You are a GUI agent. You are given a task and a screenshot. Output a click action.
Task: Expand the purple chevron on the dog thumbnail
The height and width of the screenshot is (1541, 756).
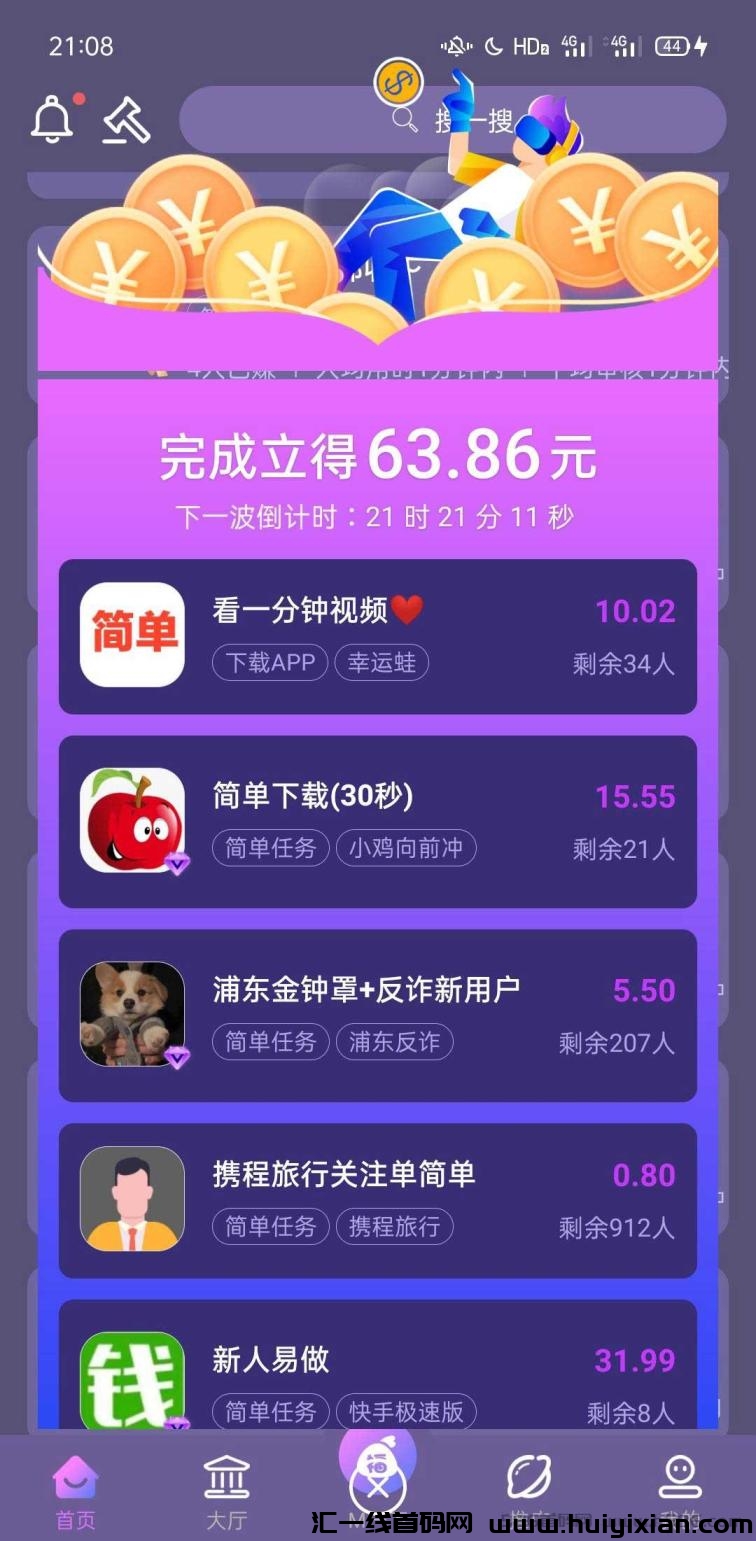(x=177, y=1060)
